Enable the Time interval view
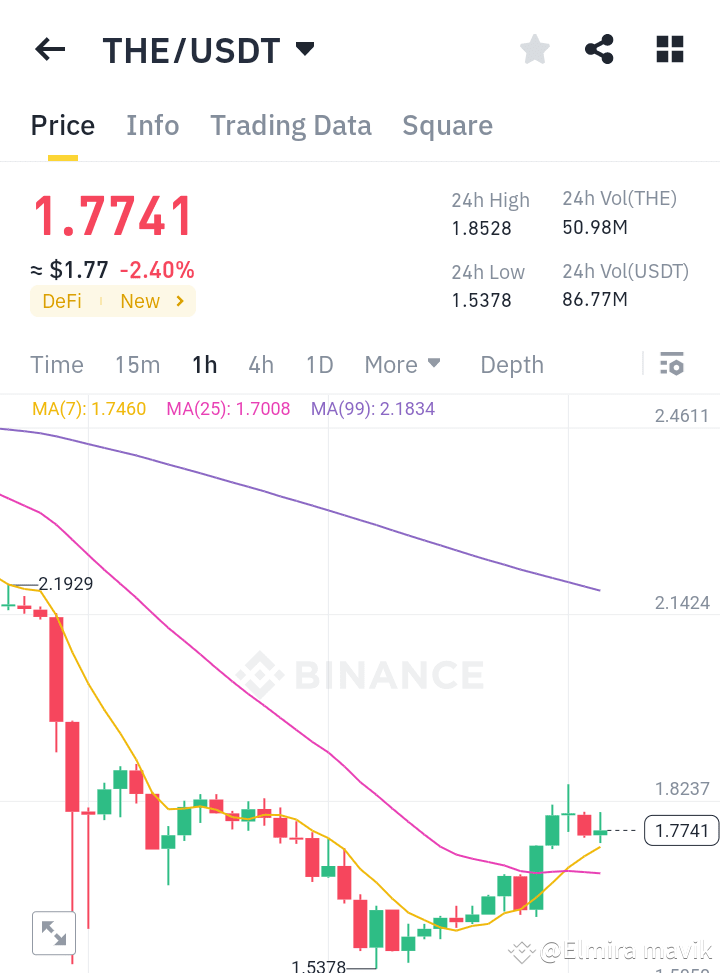 56,364
